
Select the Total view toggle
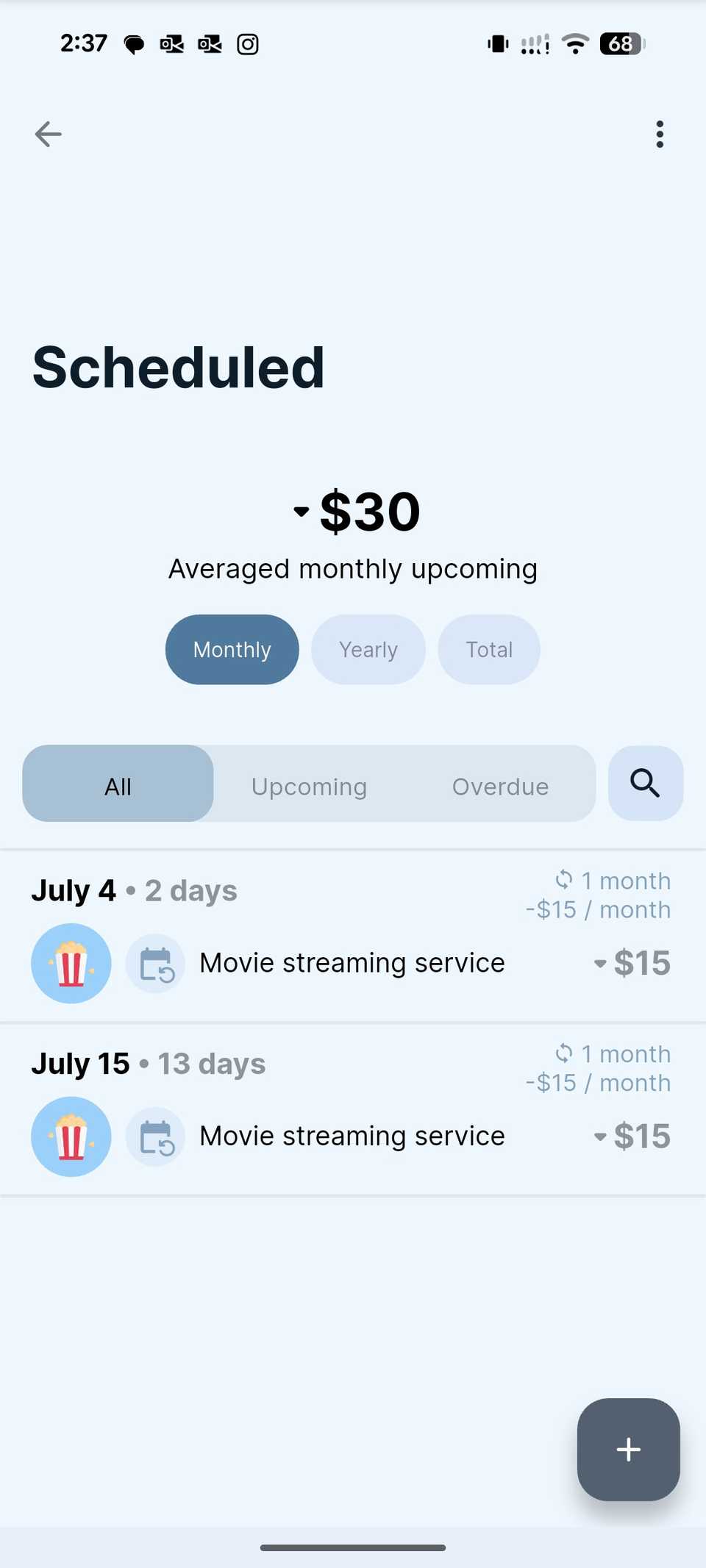tap(489, 649)
